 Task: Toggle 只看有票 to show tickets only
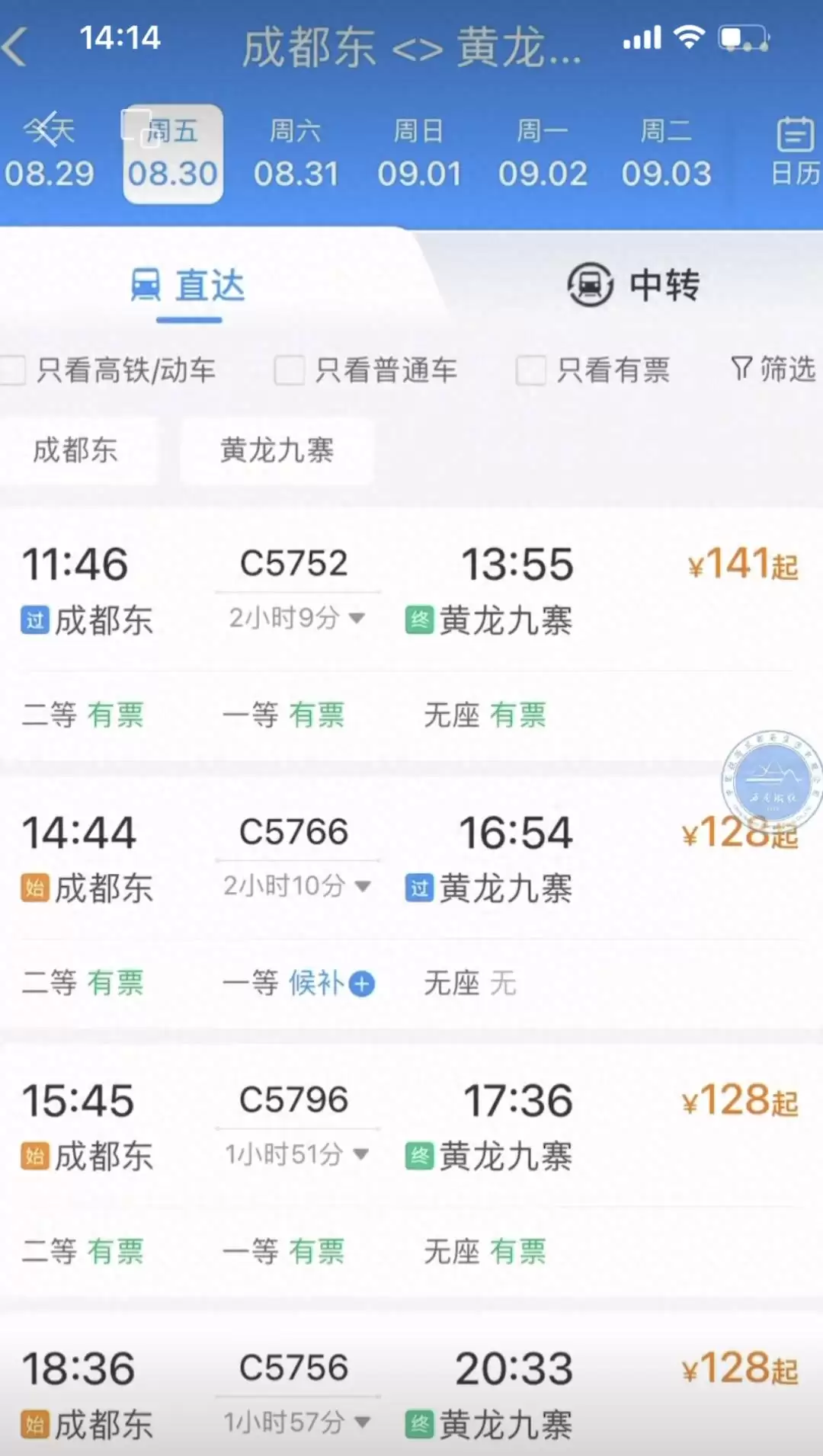[x=532, y=371]
